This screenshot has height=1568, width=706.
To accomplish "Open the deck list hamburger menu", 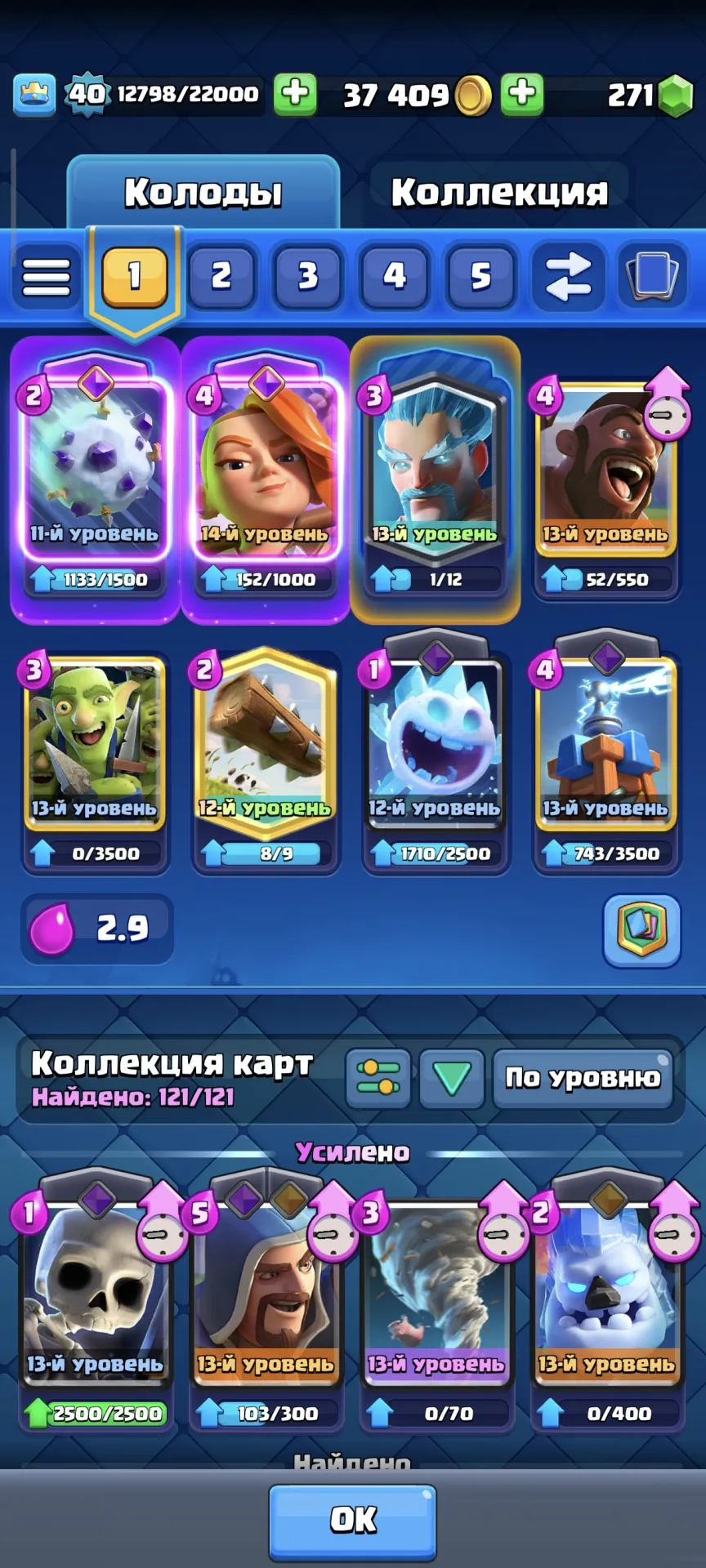I will click(47, 277).
